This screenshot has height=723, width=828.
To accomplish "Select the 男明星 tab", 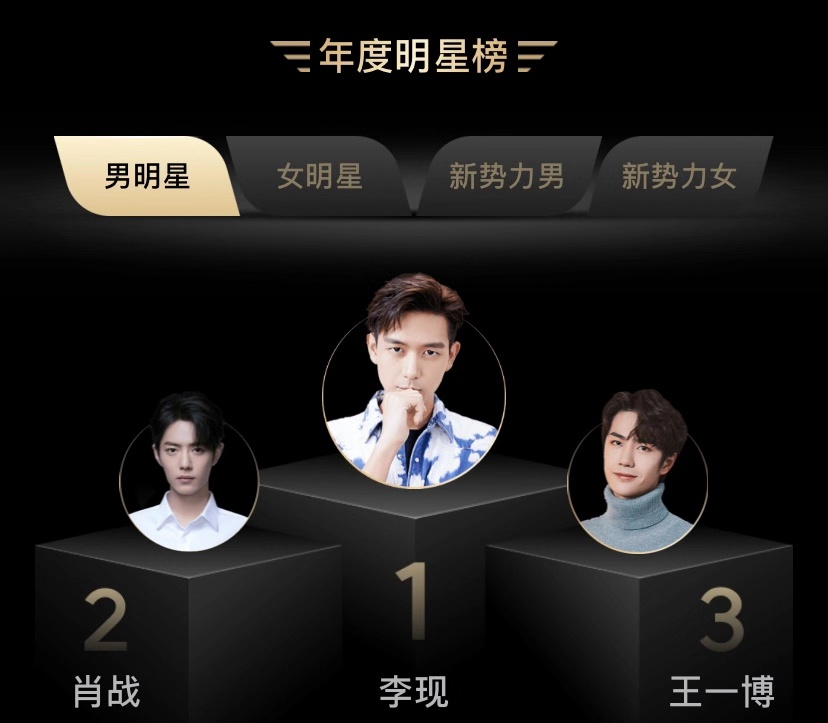I will click(x=147, y=177).
